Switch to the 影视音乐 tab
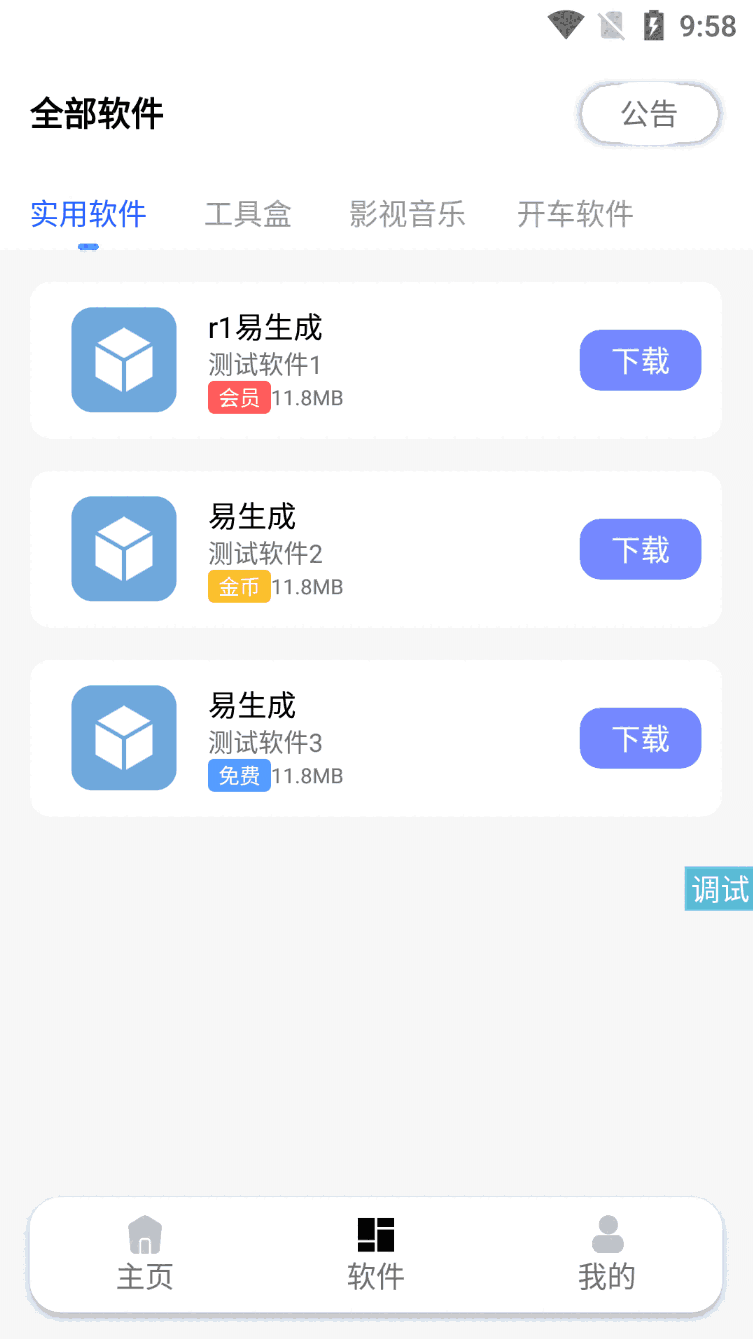This screenshot has width=753, height=1339. 407,214
